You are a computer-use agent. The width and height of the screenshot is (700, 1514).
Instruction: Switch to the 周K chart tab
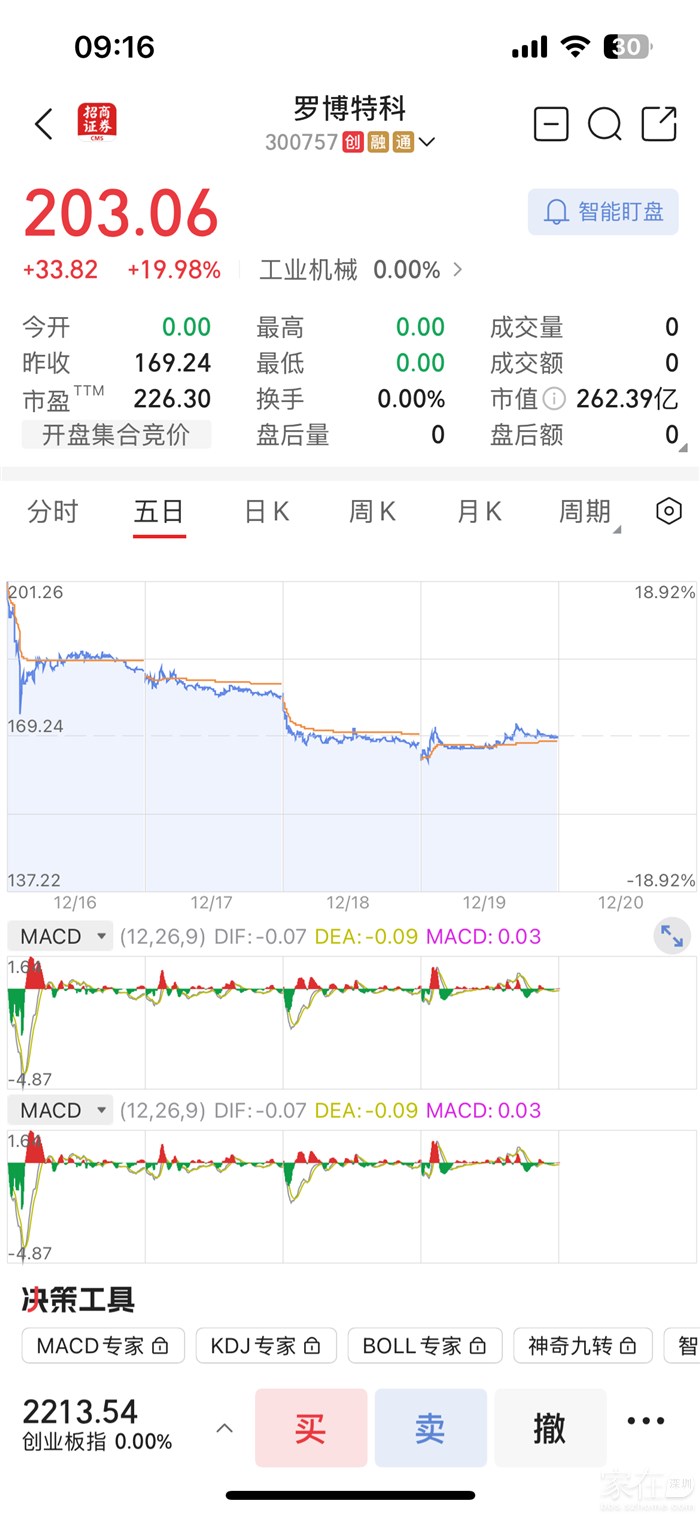[x=372, y=512]
